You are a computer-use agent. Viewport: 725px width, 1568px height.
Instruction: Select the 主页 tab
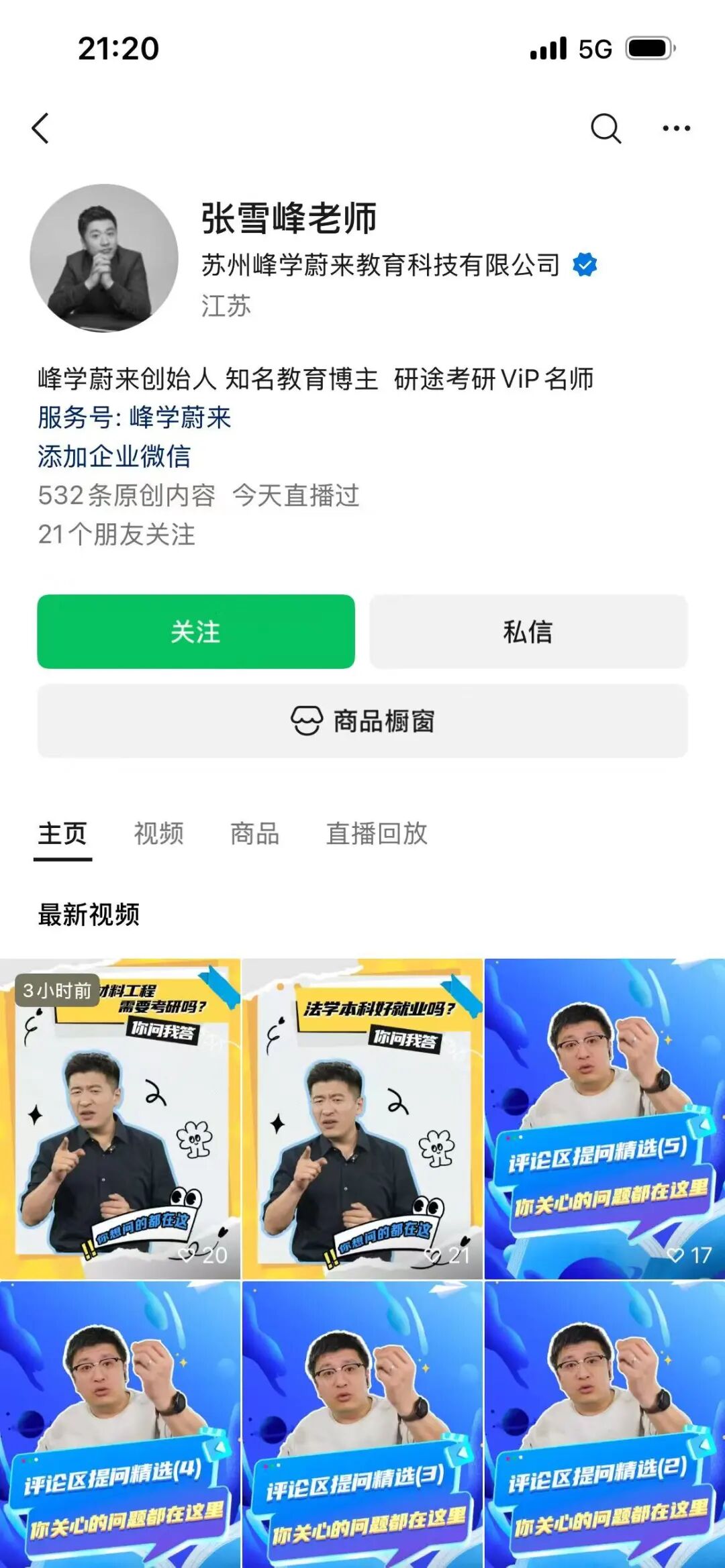[x=62, y=834]
